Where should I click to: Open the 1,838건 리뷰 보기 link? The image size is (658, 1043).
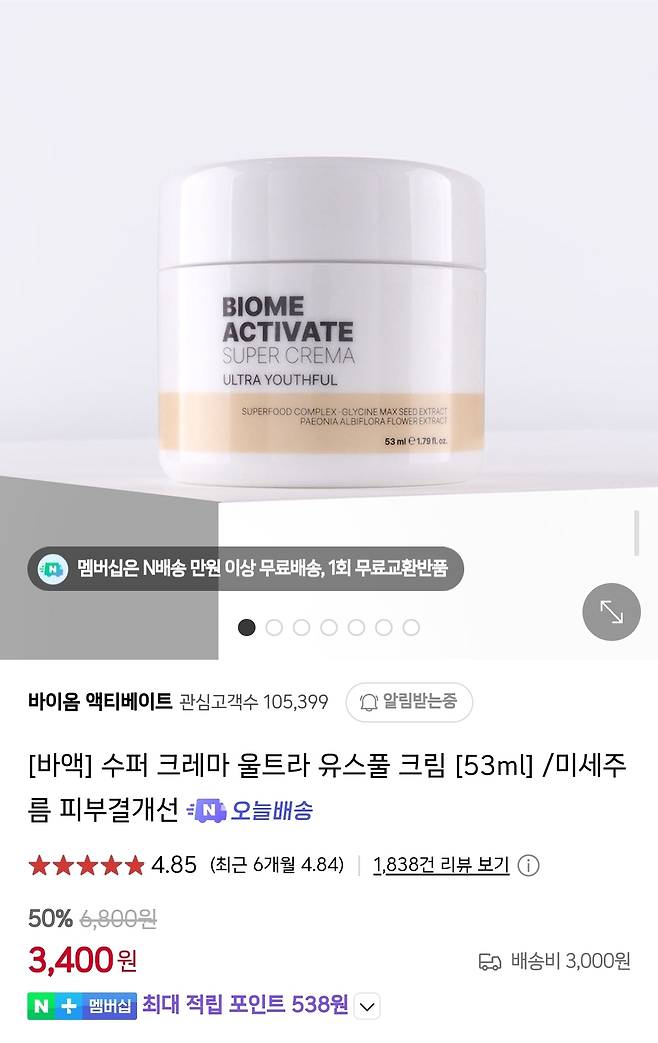tap(441, 865)
